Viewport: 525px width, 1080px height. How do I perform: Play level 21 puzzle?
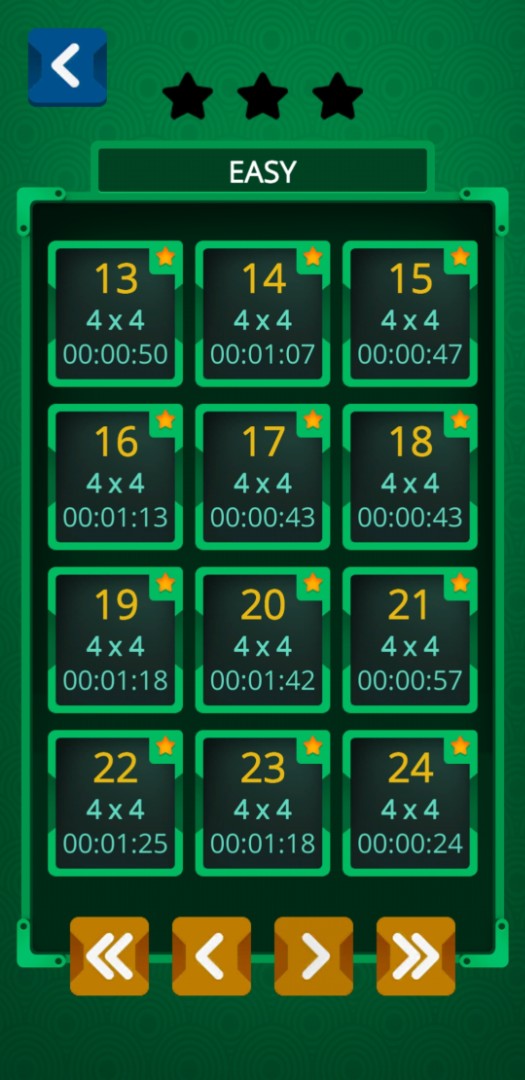tap(410, 640)
